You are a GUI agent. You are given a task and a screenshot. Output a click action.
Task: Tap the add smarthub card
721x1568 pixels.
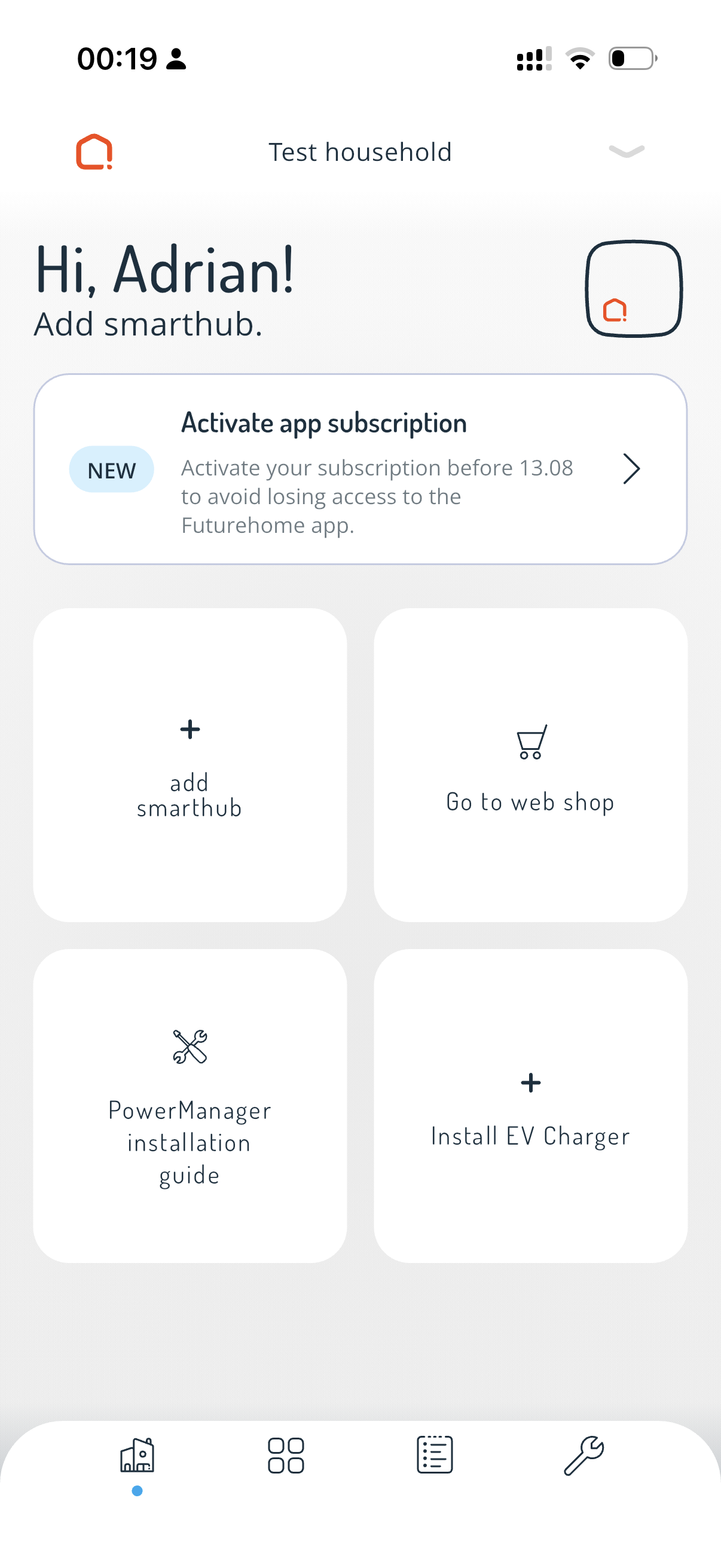190,764
